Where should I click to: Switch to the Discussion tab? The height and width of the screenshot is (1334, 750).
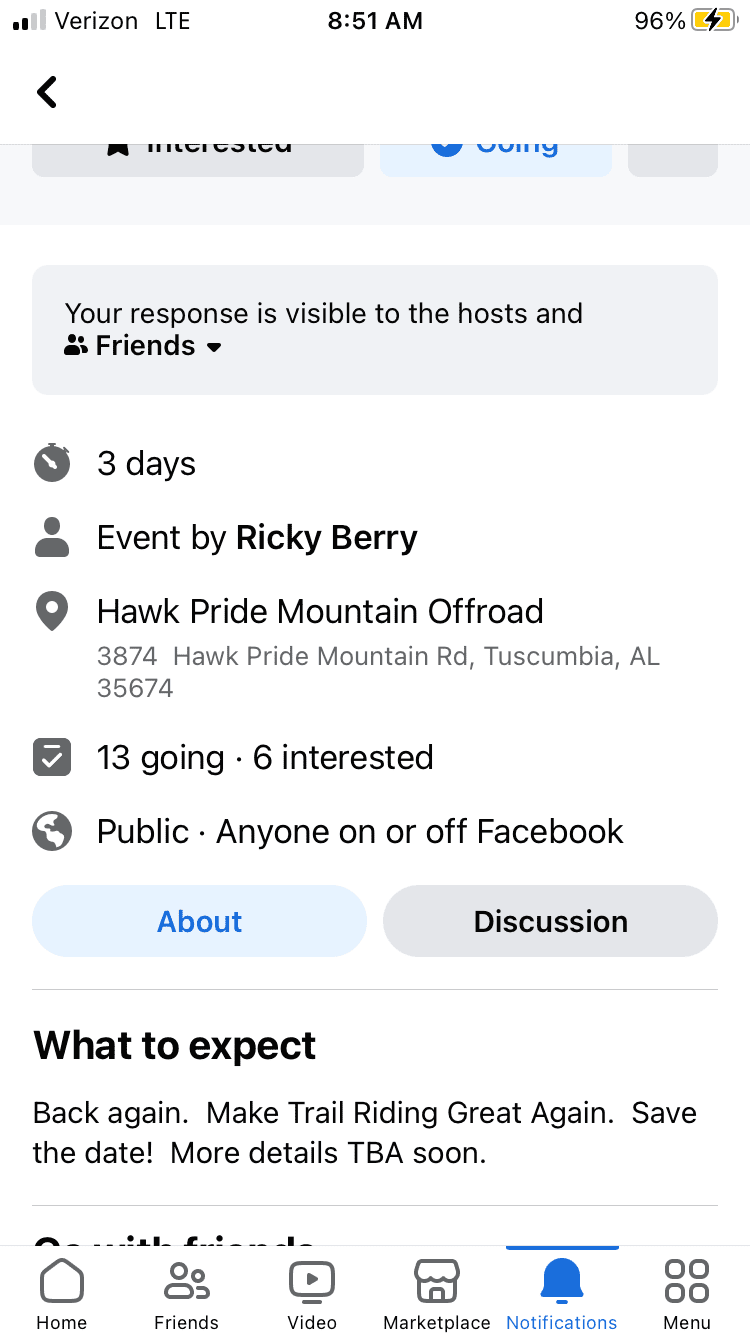550,921
